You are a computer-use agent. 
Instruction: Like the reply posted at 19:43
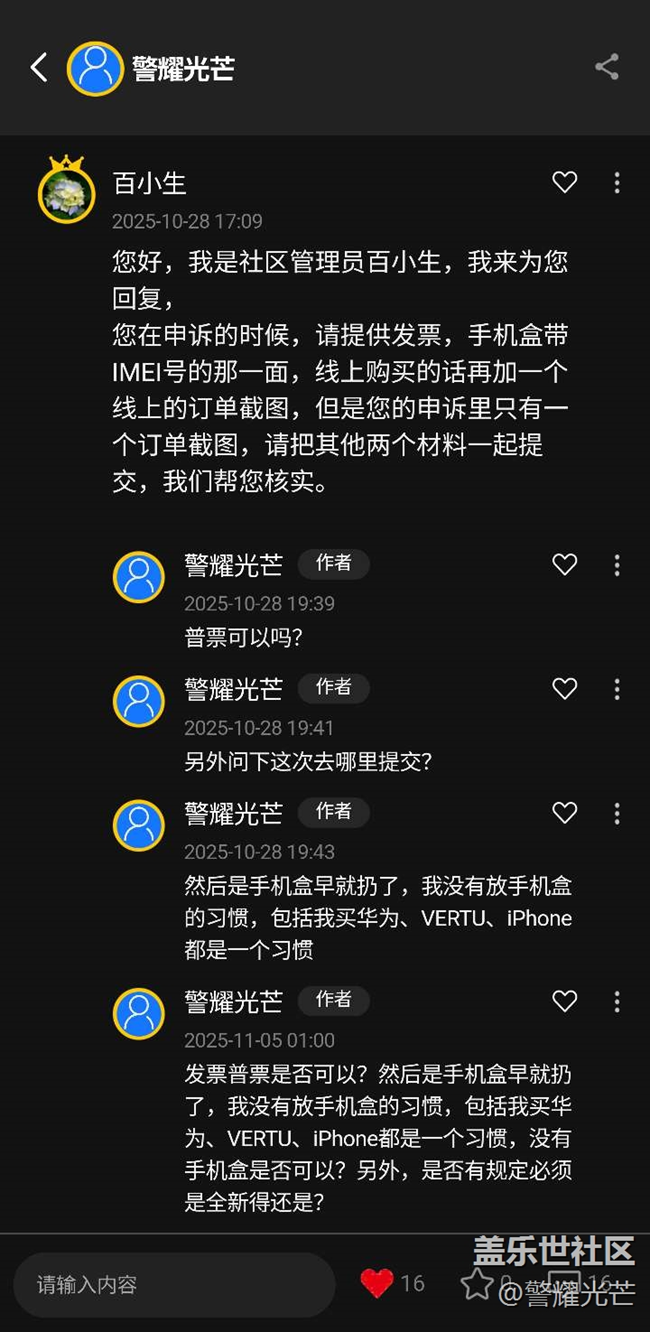coord(565,813)
